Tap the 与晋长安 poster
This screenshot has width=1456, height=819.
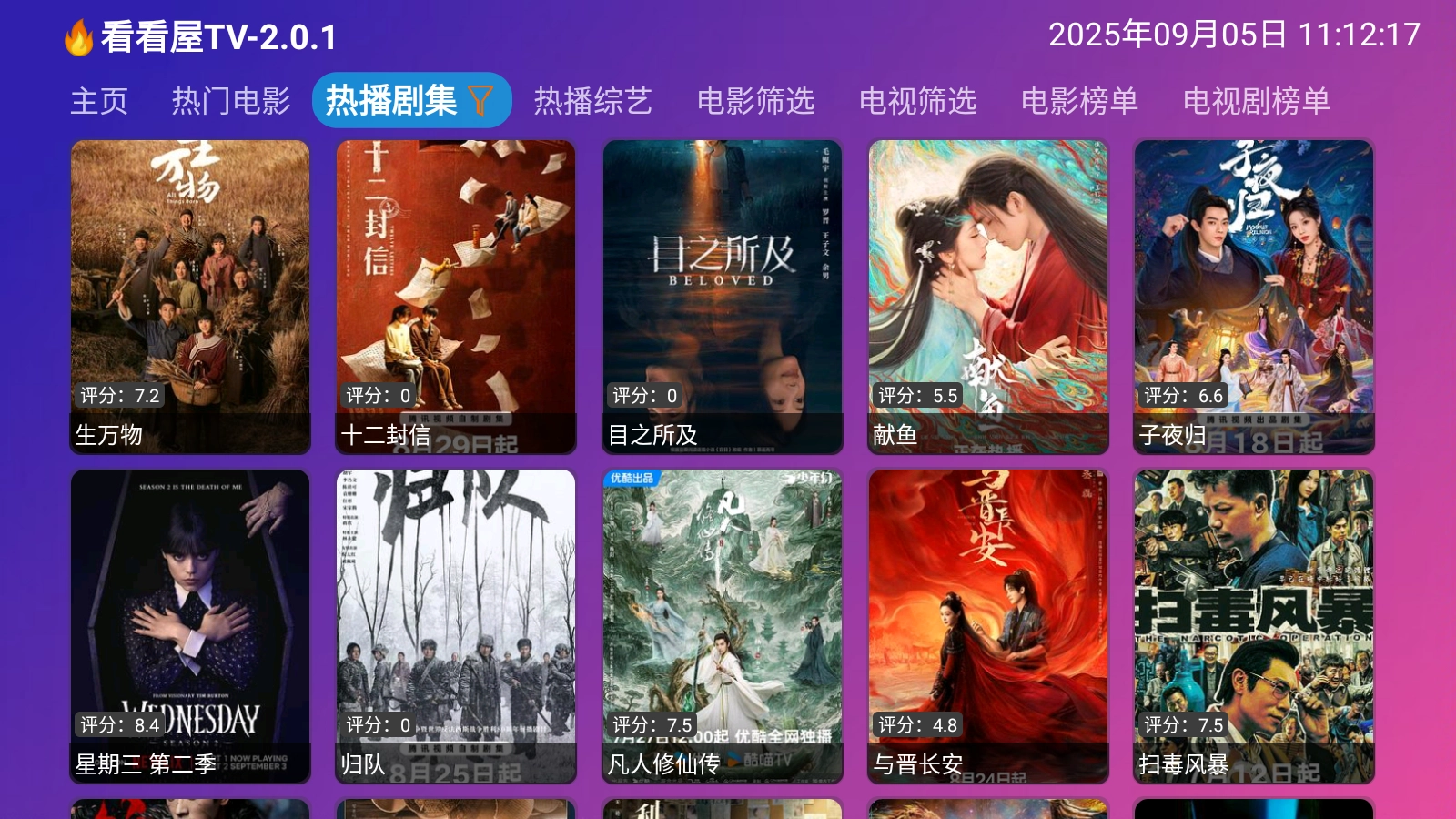click(x=988, y=626)
